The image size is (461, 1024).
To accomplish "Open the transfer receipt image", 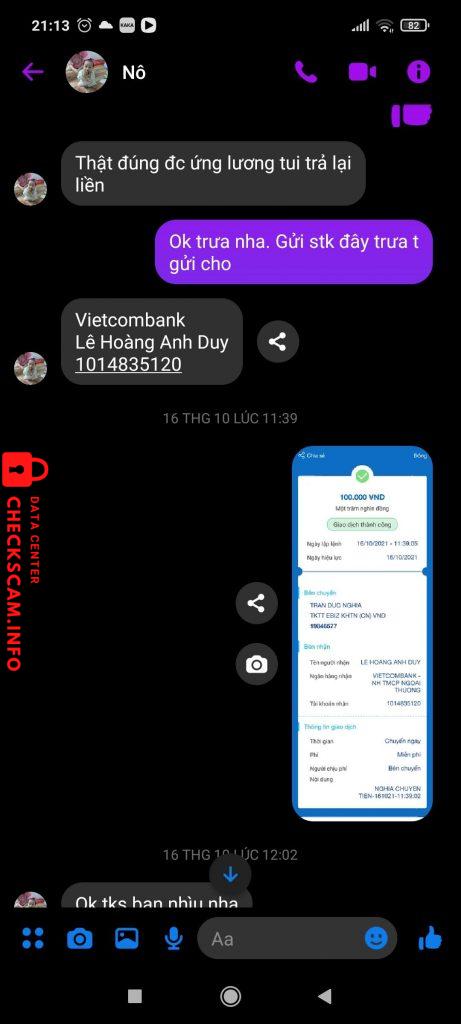I will point(362,633).
